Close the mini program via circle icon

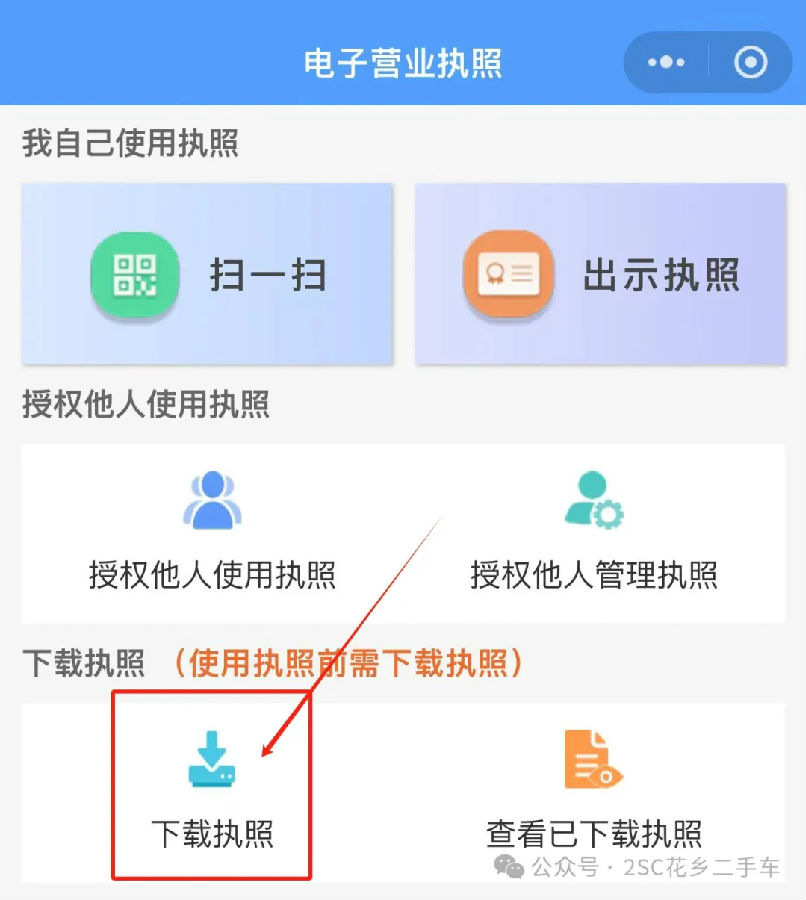750,63
